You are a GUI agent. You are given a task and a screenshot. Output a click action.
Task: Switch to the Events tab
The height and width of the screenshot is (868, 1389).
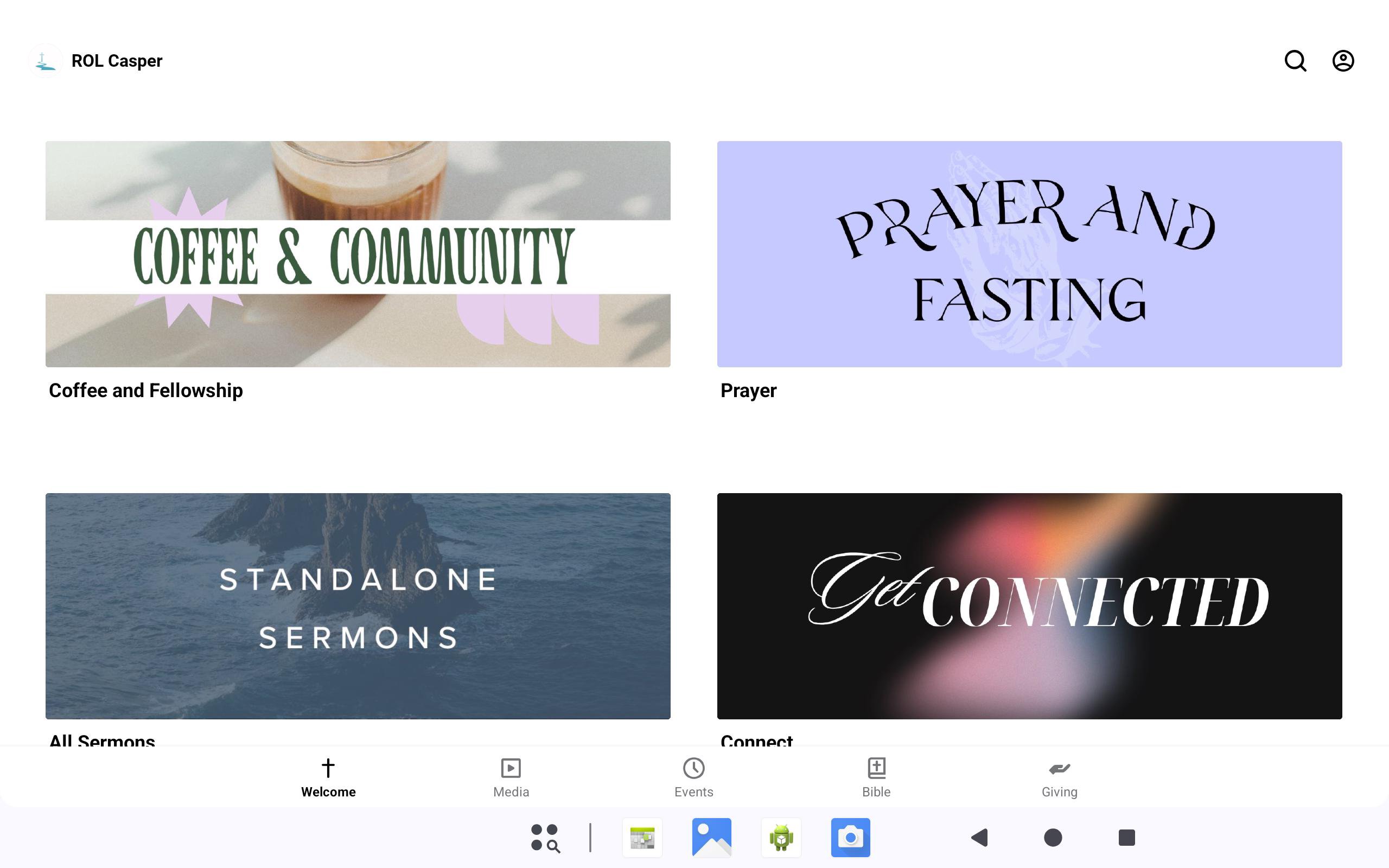point(693,777)
